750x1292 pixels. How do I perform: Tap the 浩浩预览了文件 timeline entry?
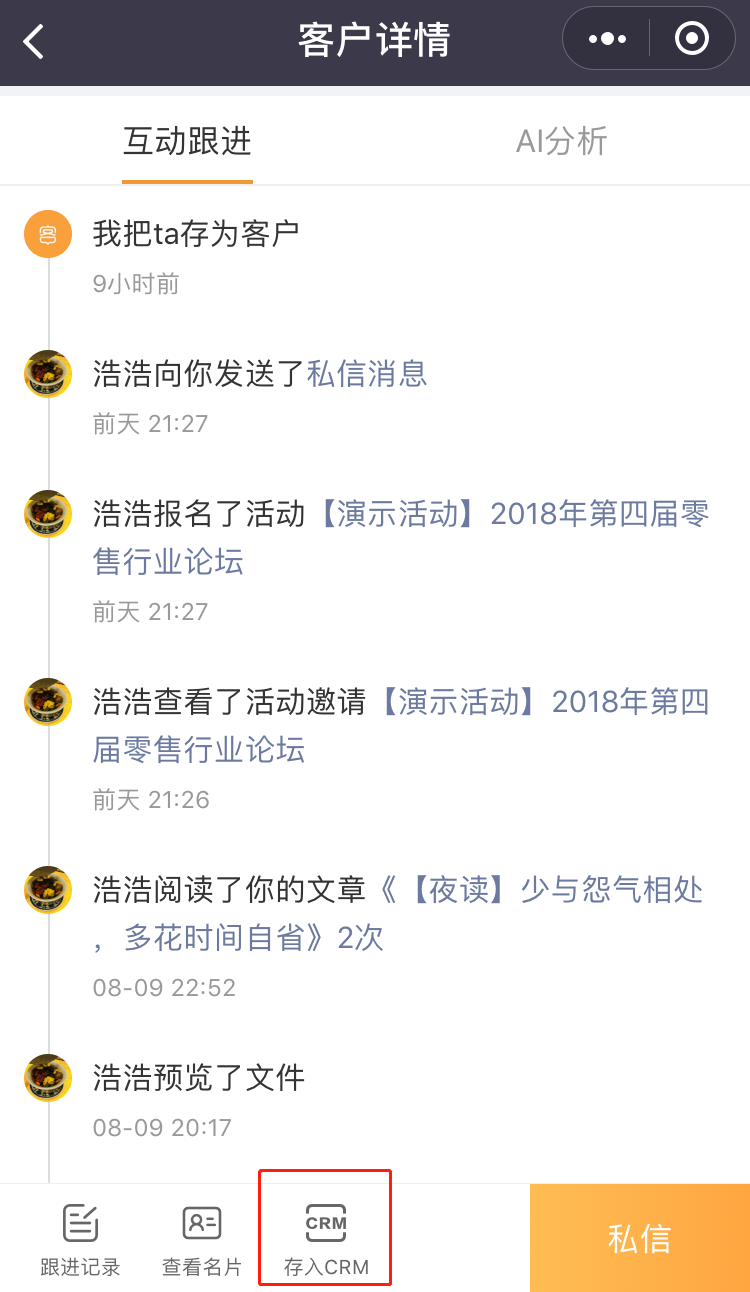pyautogui.click(x=197, y=1078)
